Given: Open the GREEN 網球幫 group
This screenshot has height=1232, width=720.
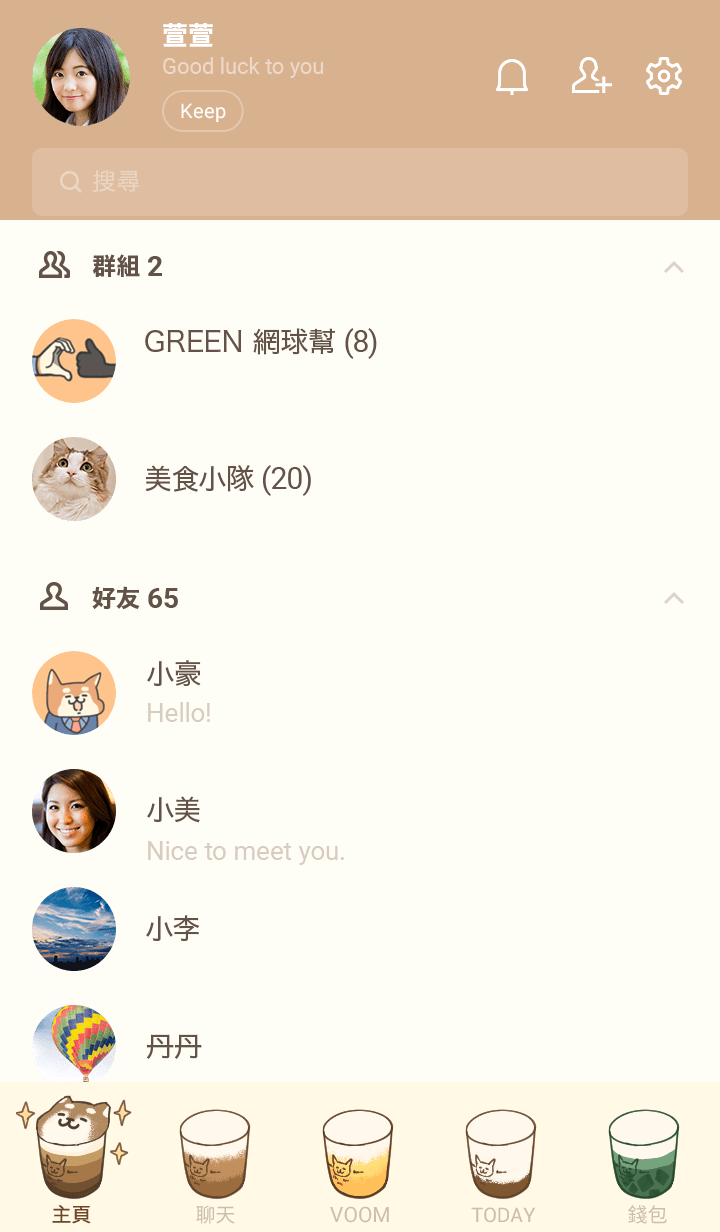Looking at the screenshot, I should (x=260, y=343).
